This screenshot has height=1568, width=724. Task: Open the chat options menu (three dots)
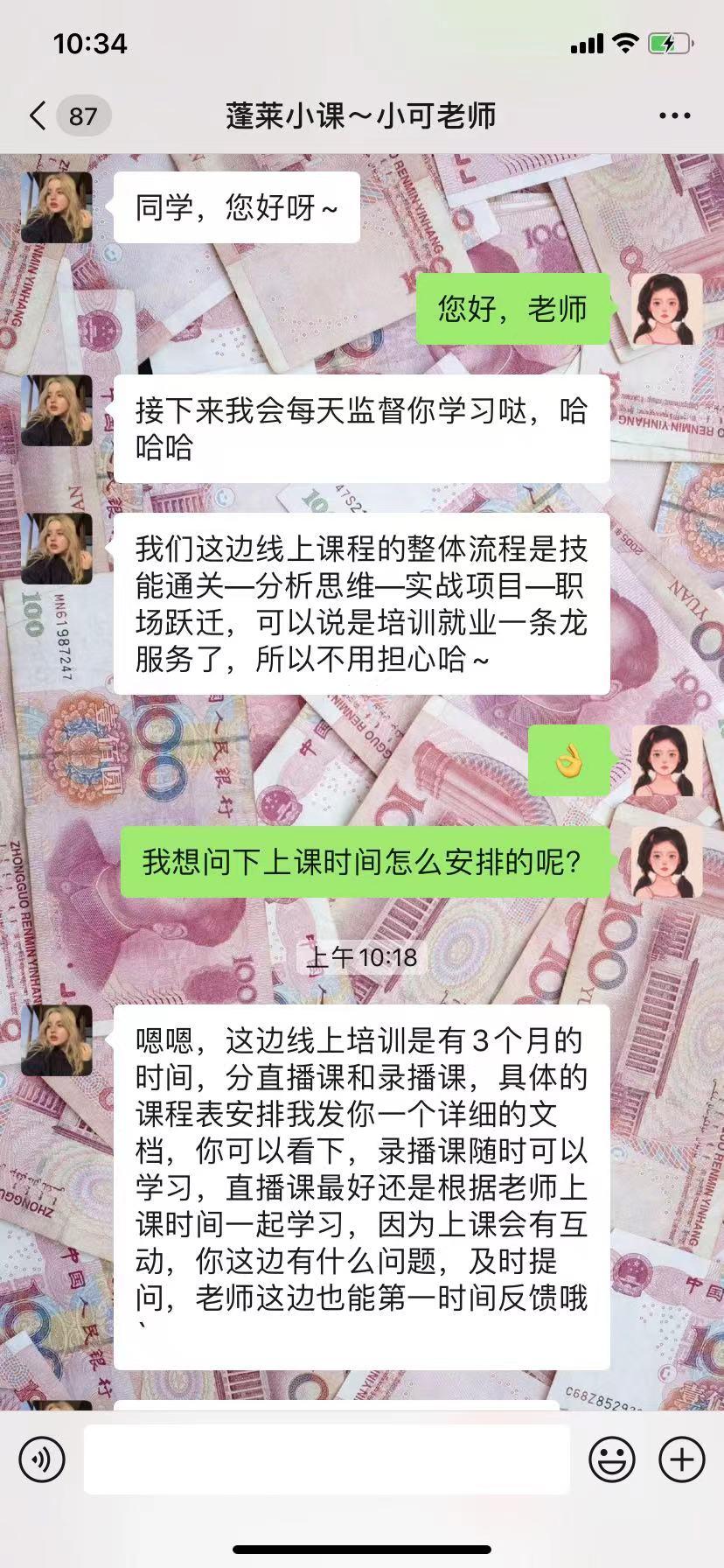click(674, 115)
